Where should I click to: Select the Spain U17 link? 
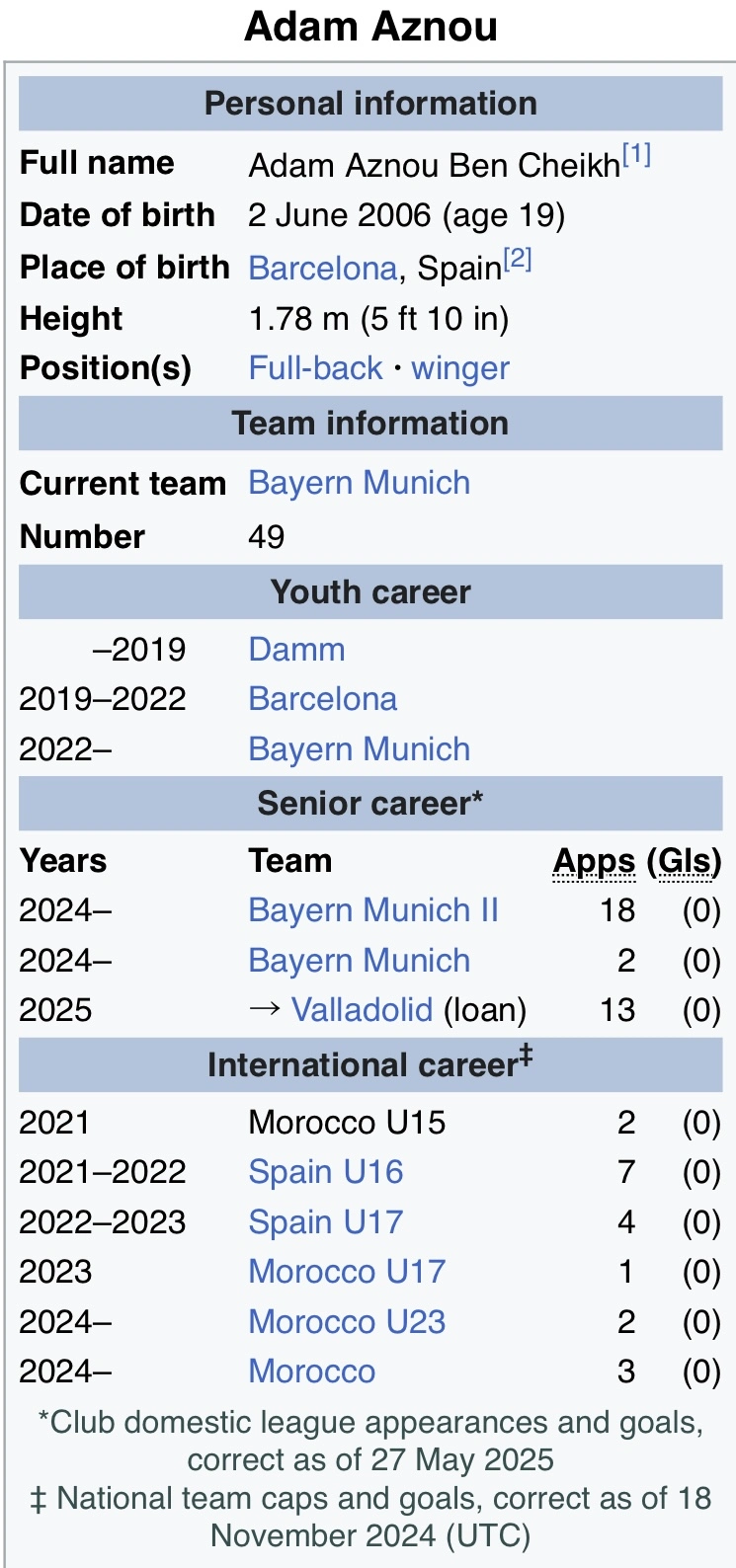(326, 1222)
